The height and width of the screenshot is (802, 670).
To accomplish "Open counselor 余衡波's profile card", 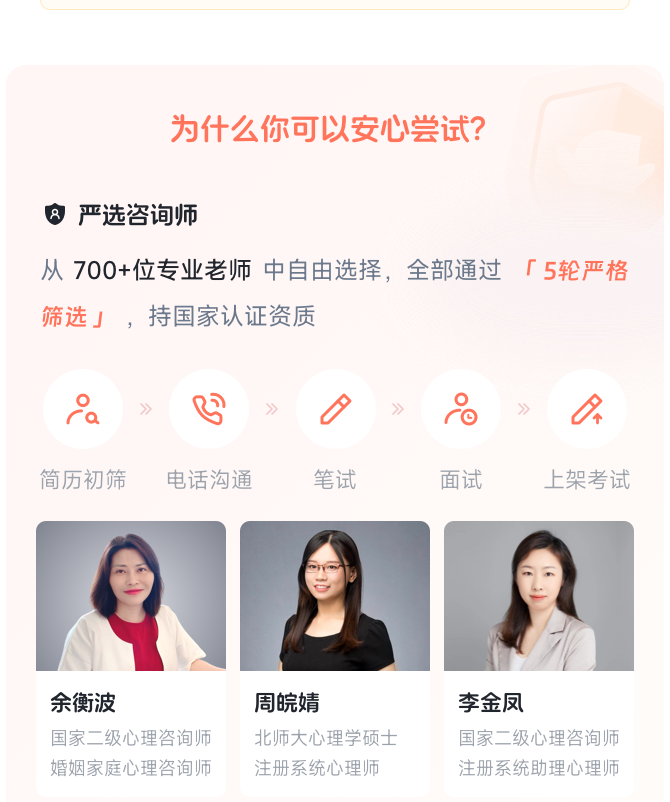I will [x=131, y=657].
